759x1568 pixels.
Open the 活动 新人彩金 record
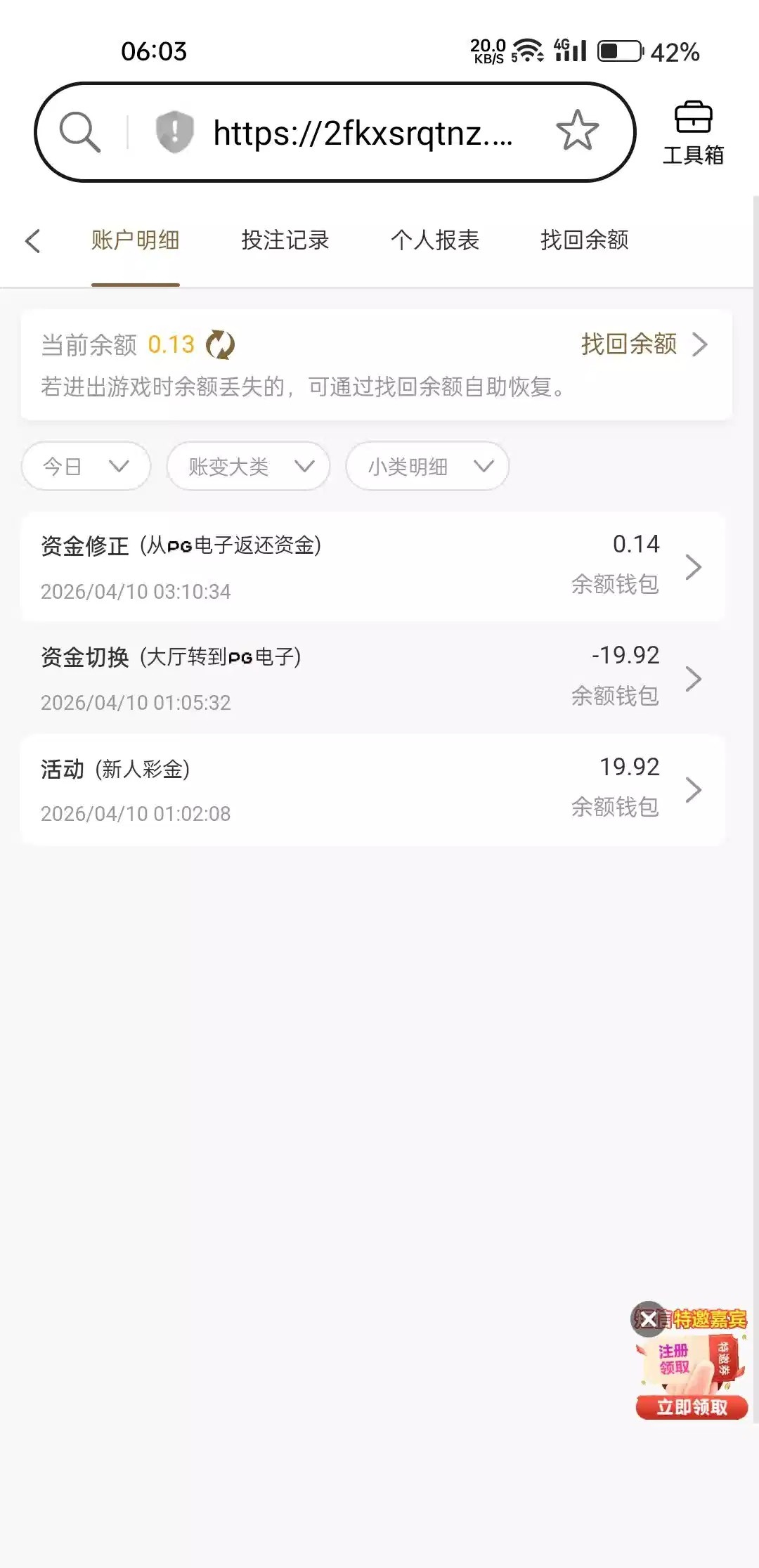pos(372,790)
